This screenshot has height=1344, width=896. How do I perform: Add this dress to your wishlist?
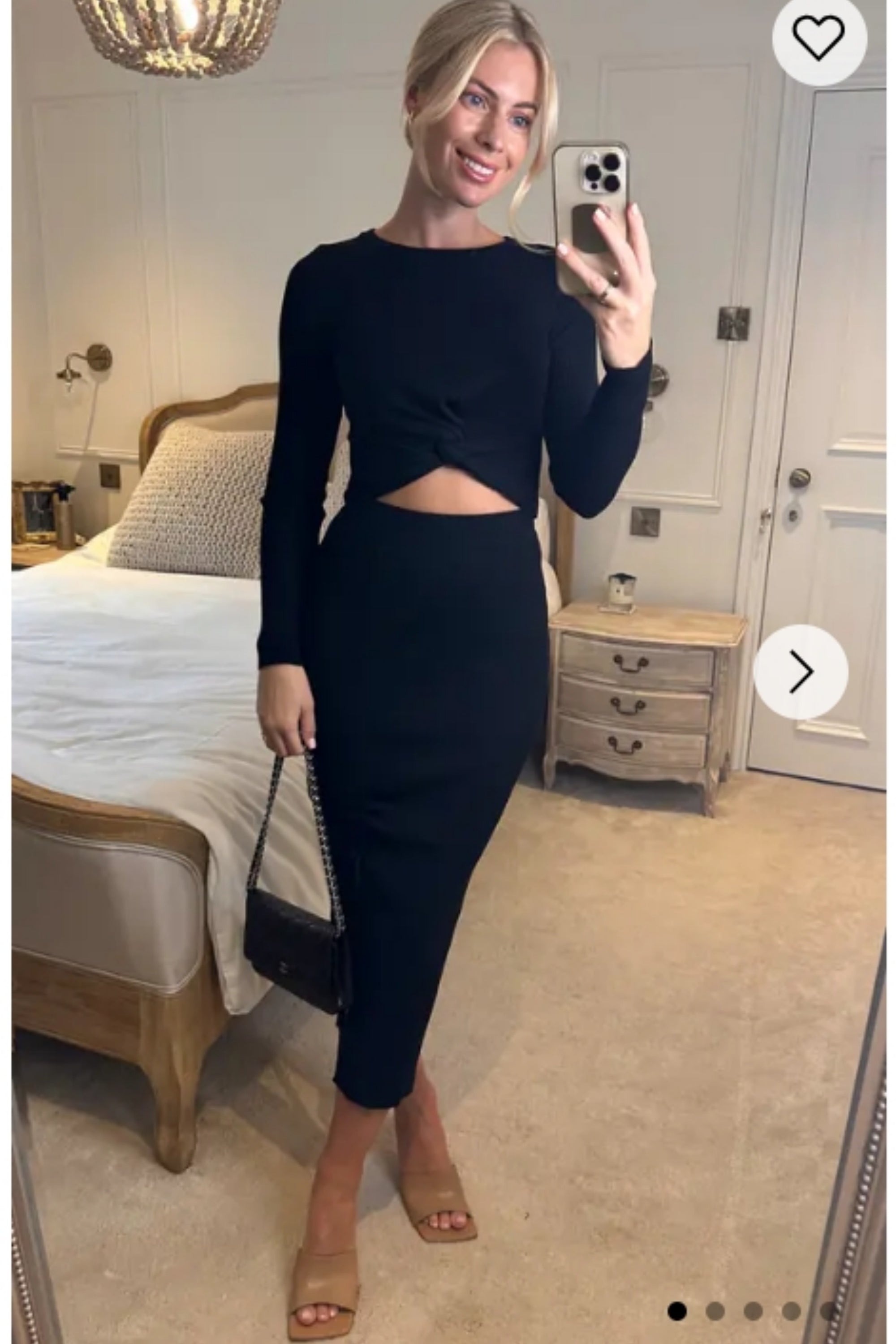[819, 37]
